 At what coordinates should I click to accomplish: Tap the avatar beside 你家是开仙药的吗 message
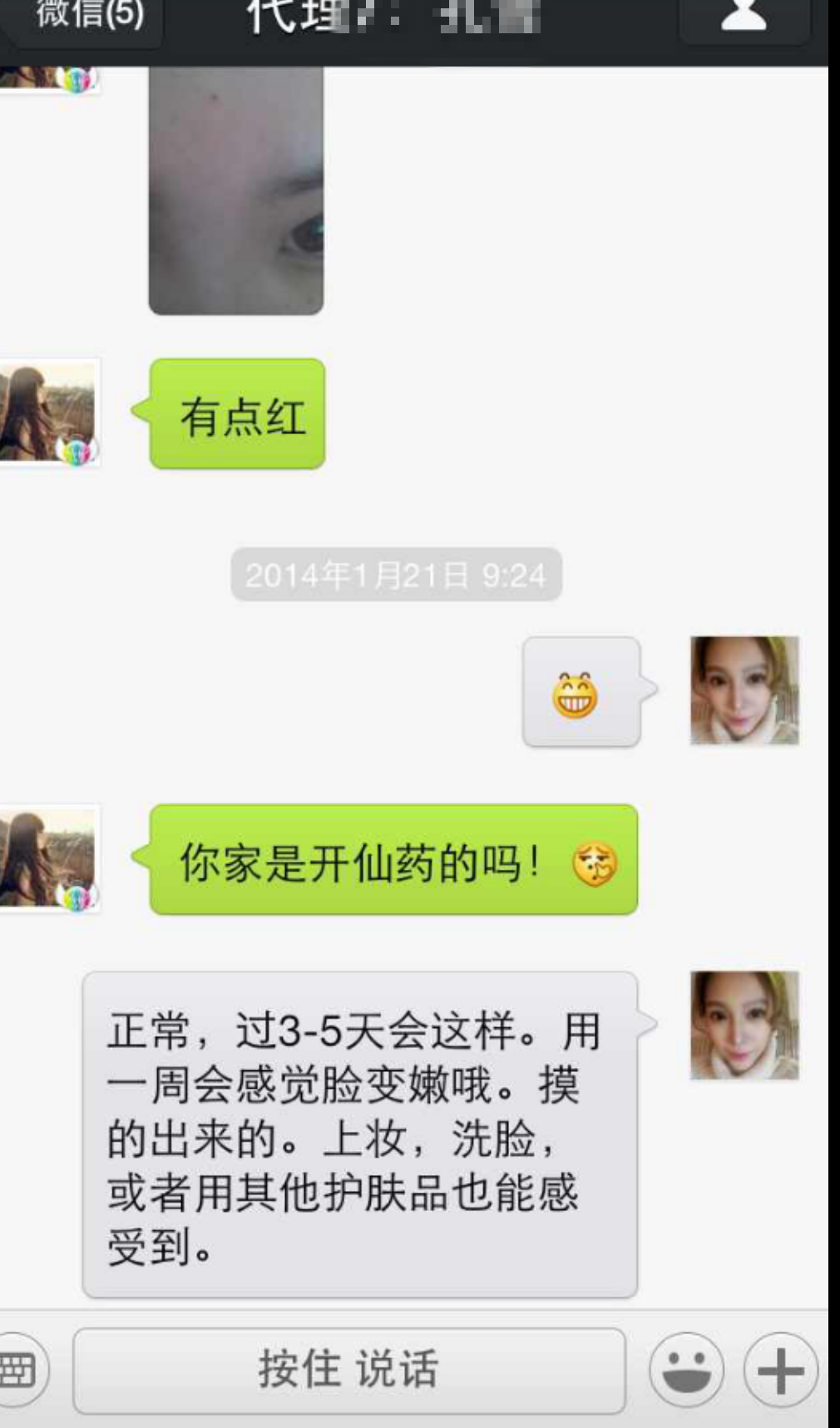(x=48, y=858)
